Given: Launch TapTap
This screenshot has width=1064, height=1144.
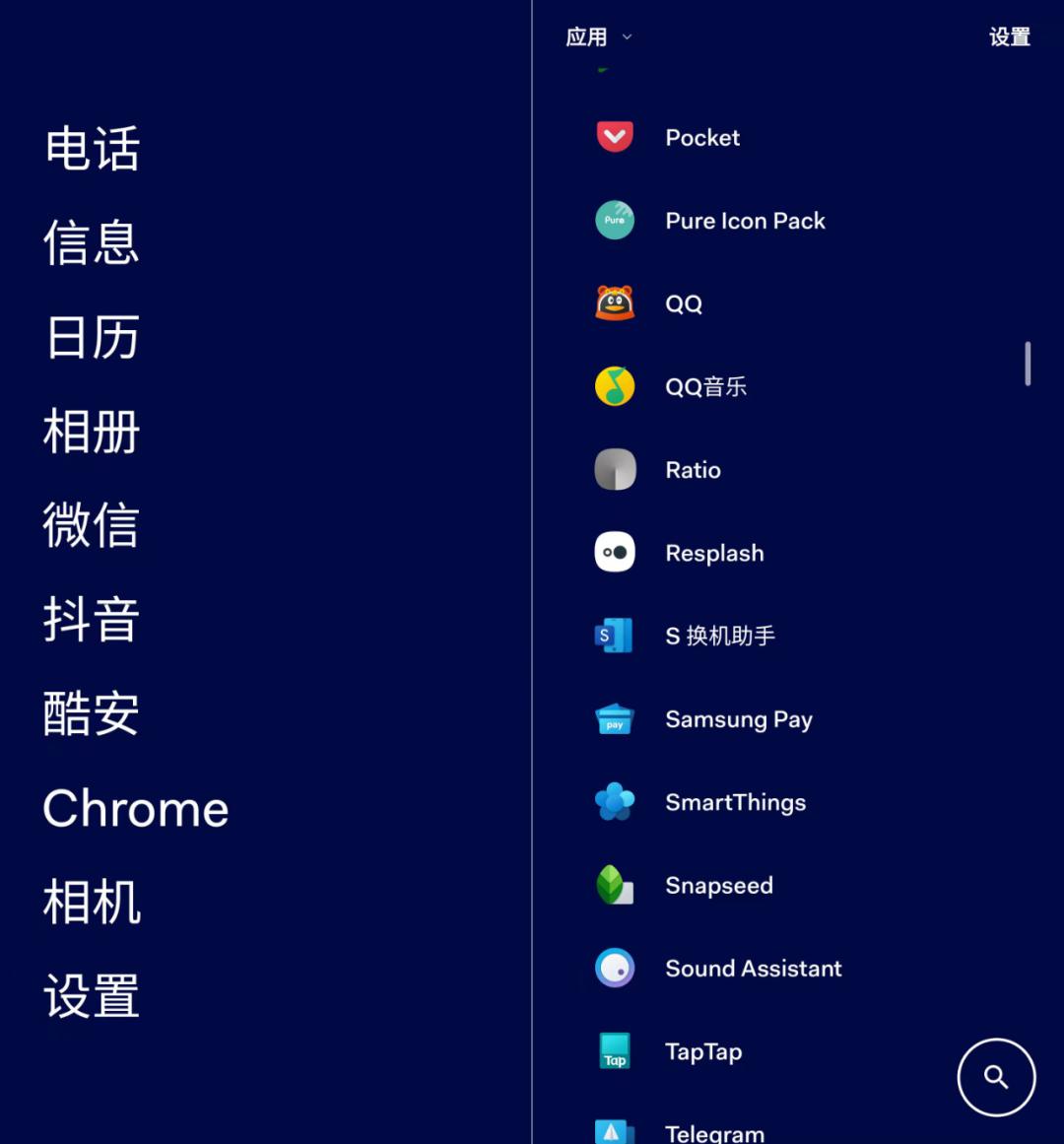Looking at the screenshot, I should [702, 1051].
